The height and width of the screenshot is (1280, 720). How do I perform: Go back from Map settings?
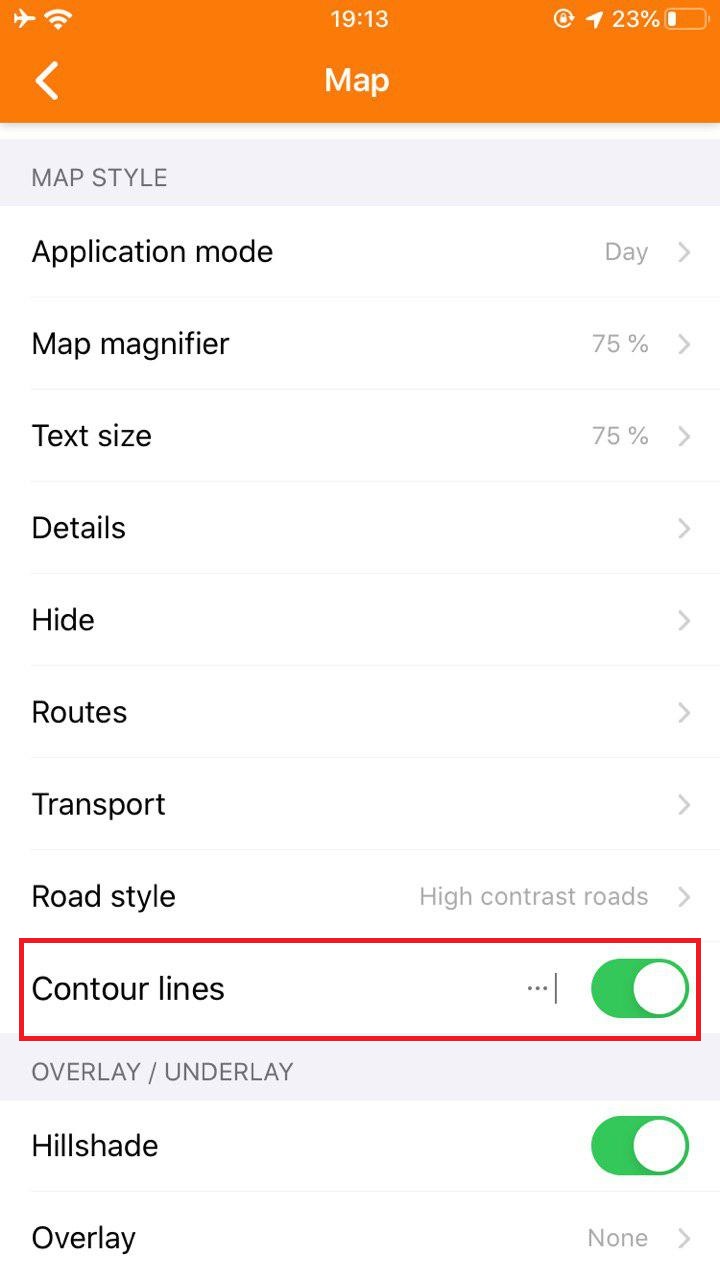[47, 80]
